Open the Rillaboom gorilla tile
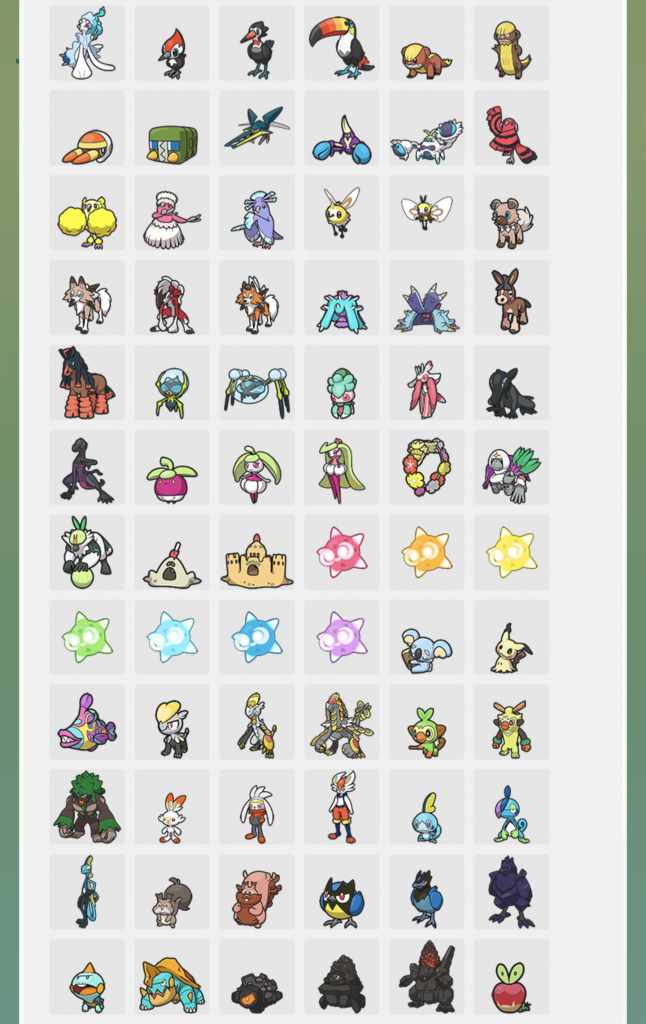Viewport: 646px width, 1024px height. (88, 808)
